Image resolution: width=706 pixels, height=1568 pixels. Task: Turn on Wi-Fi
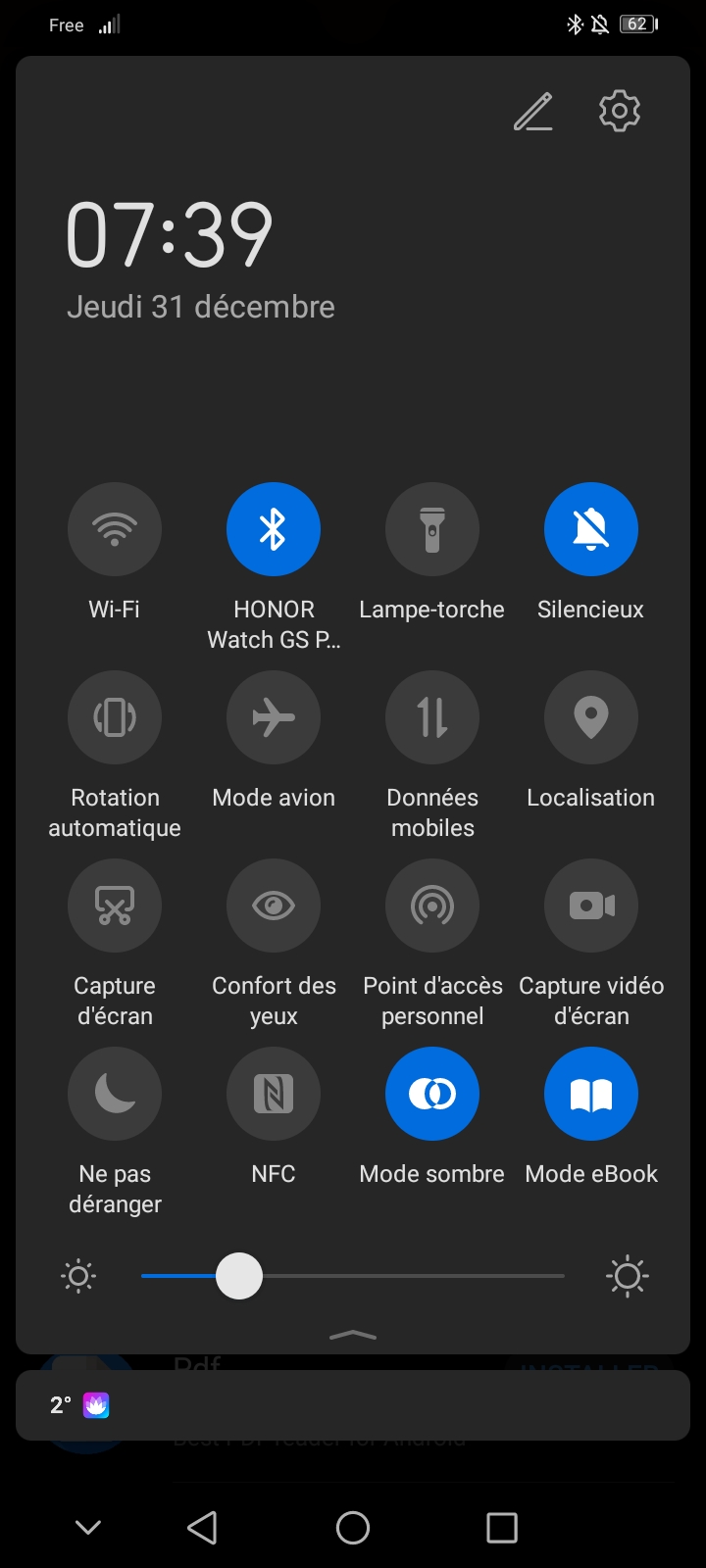(x=115, y=529)
